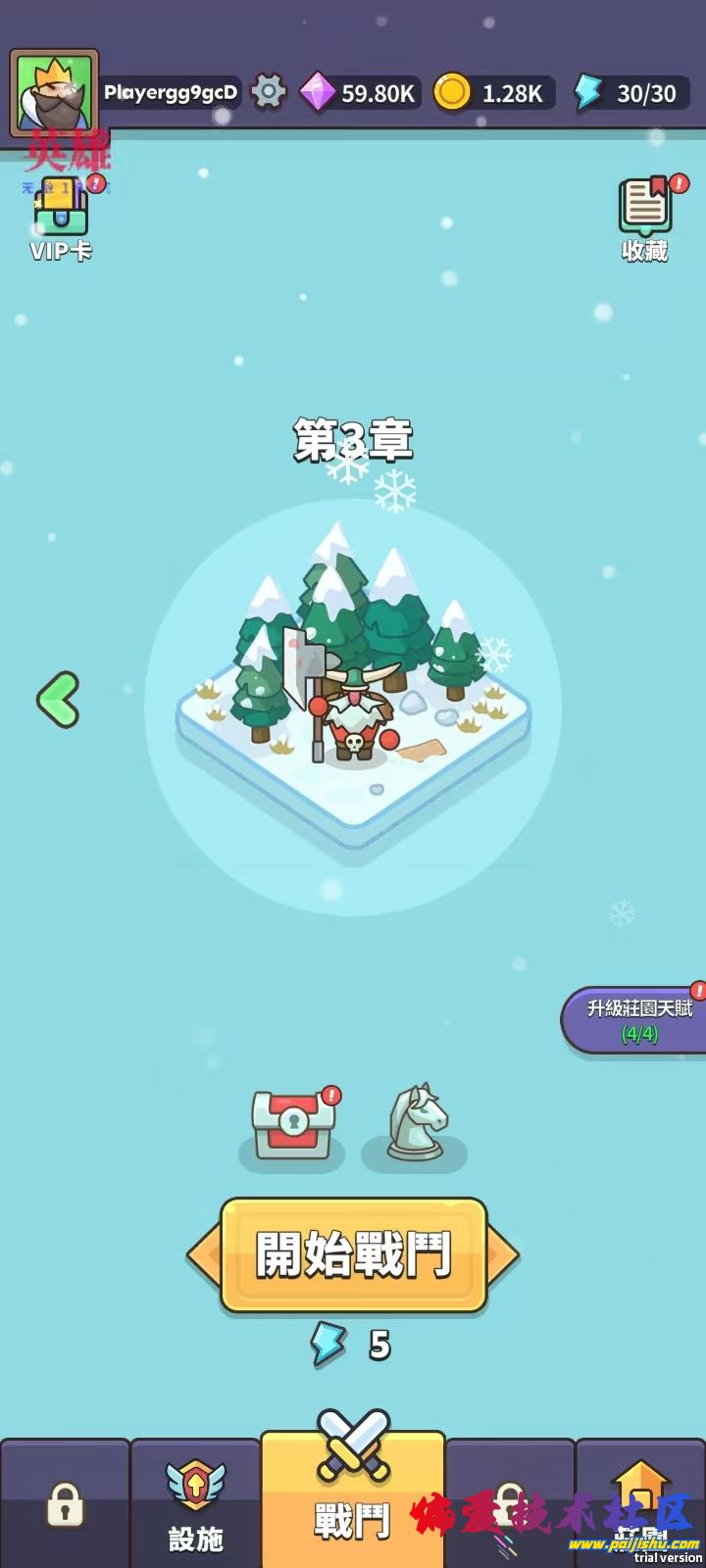Open the settings gear icon
This screenshot has height=1568, width=706.
pos(268,93)
